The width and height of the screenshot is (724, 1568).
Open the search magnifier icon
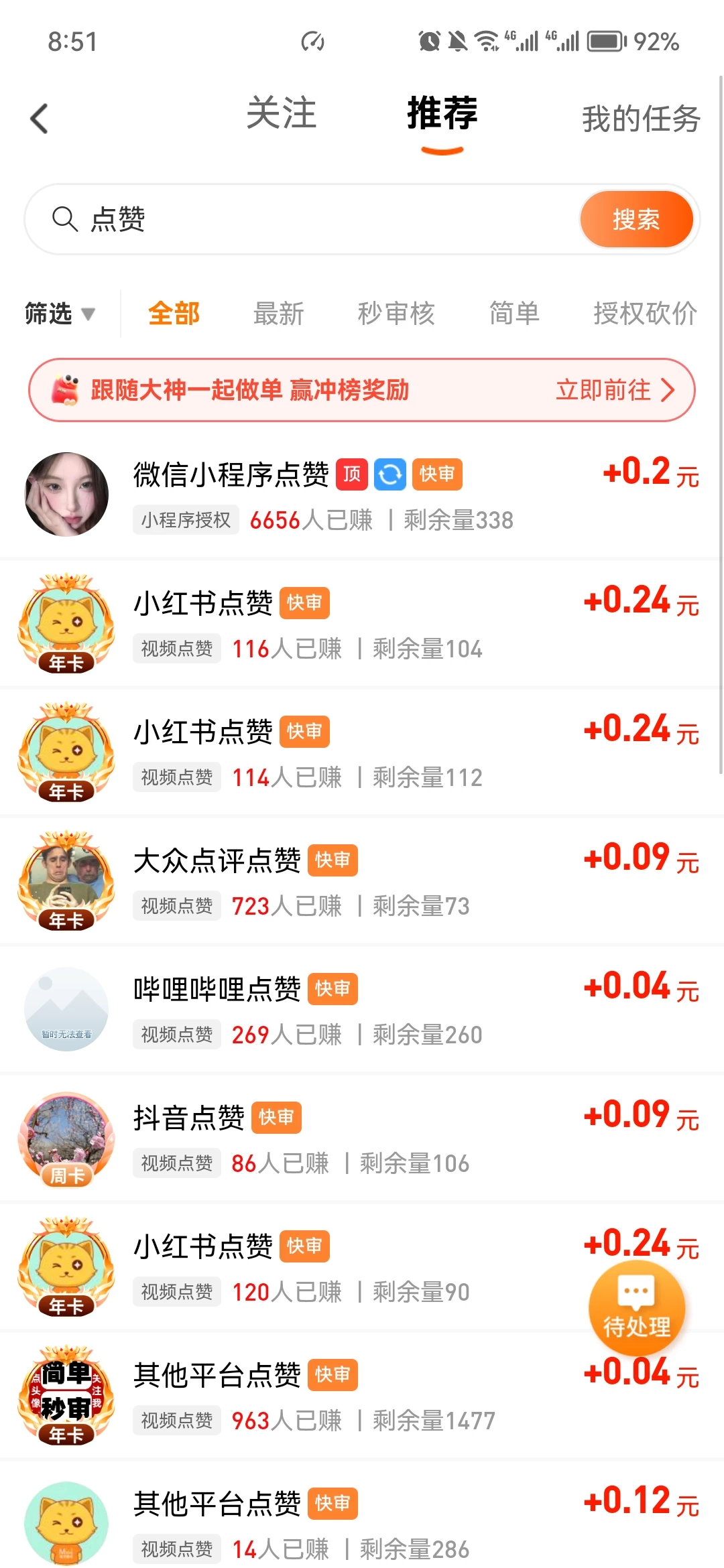coord(64,219)
